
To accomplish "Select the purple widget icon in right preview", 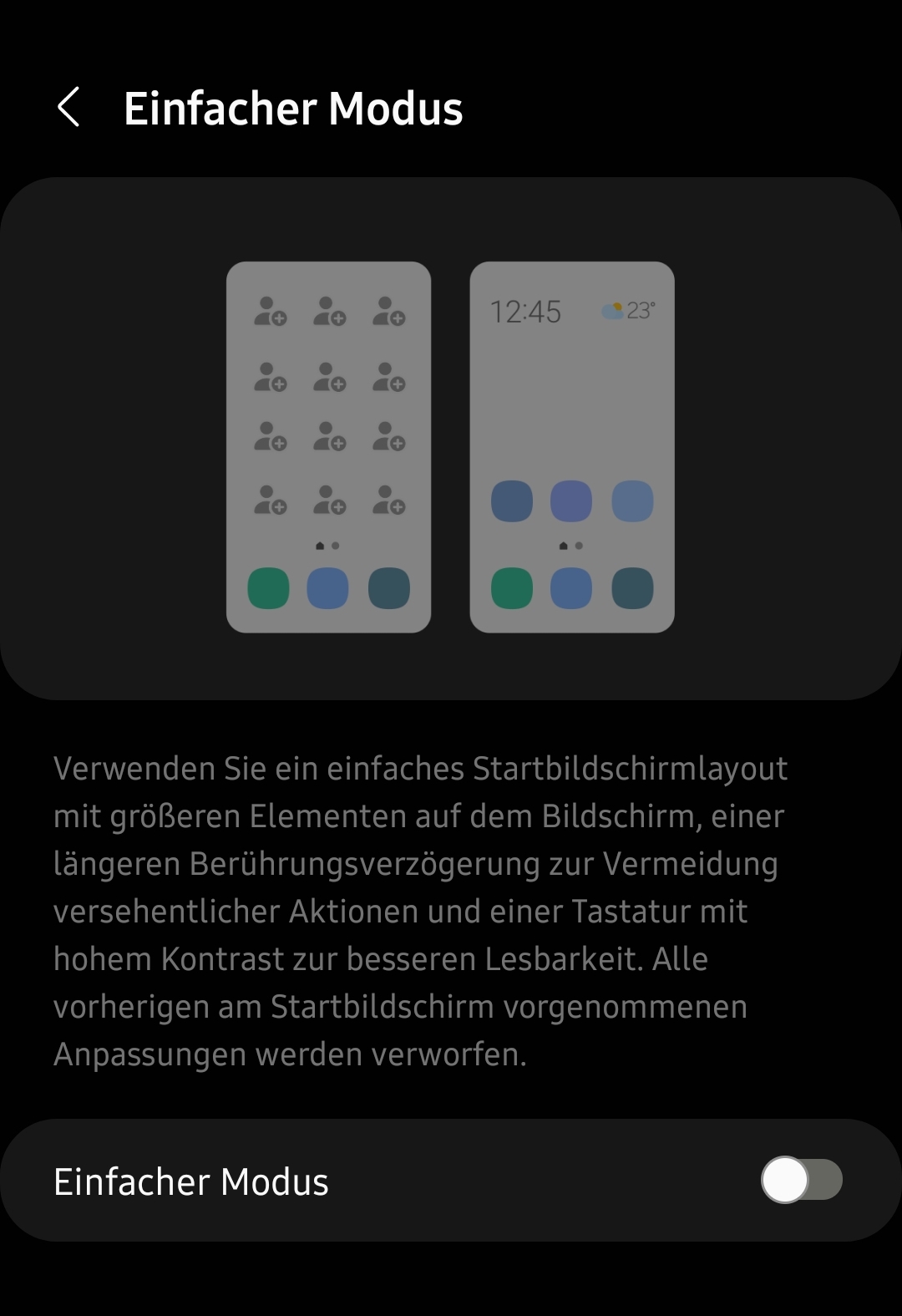I will point(571,500).
